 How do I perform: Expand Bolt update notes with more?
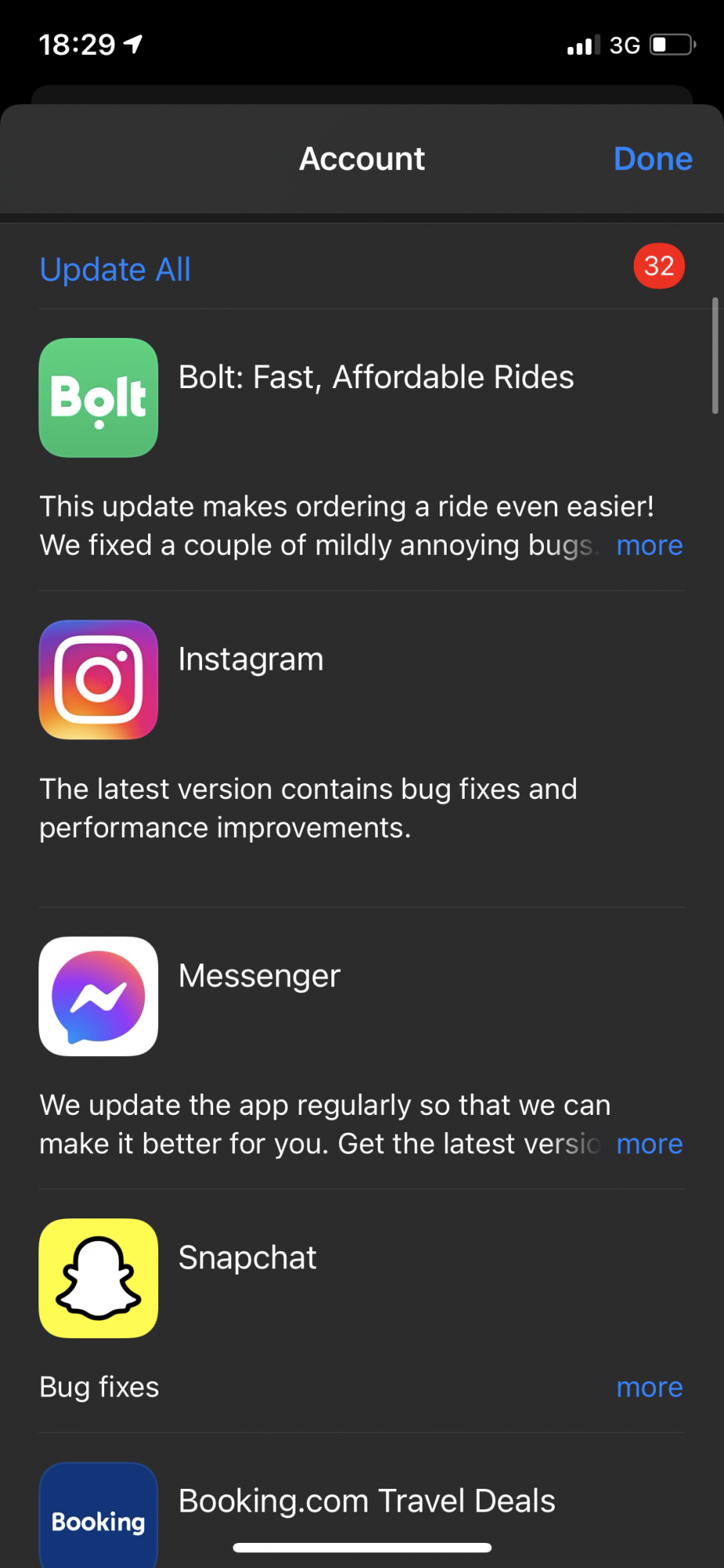click(649, 546)
